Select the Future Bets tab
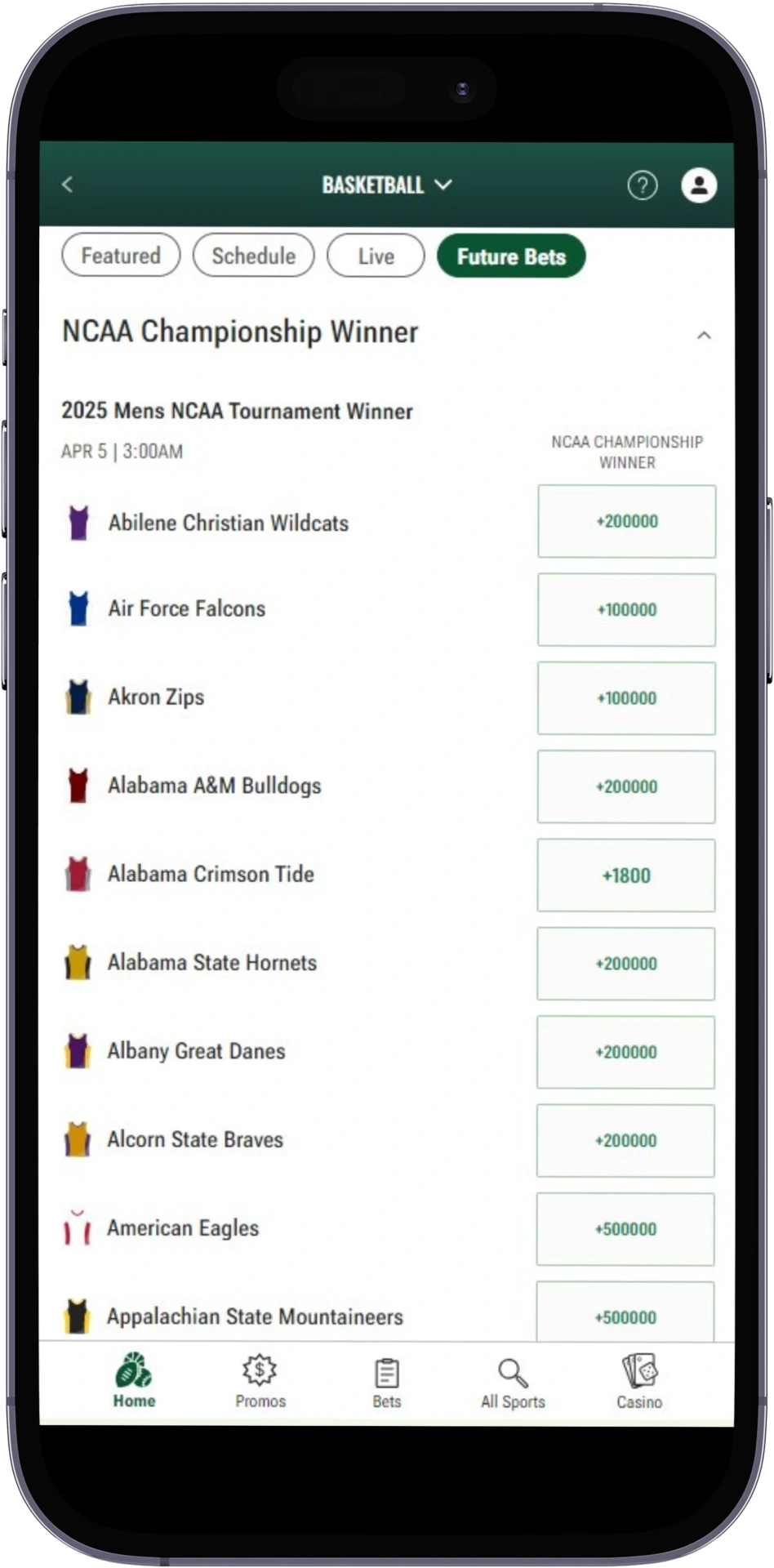 tap(511, 256)
